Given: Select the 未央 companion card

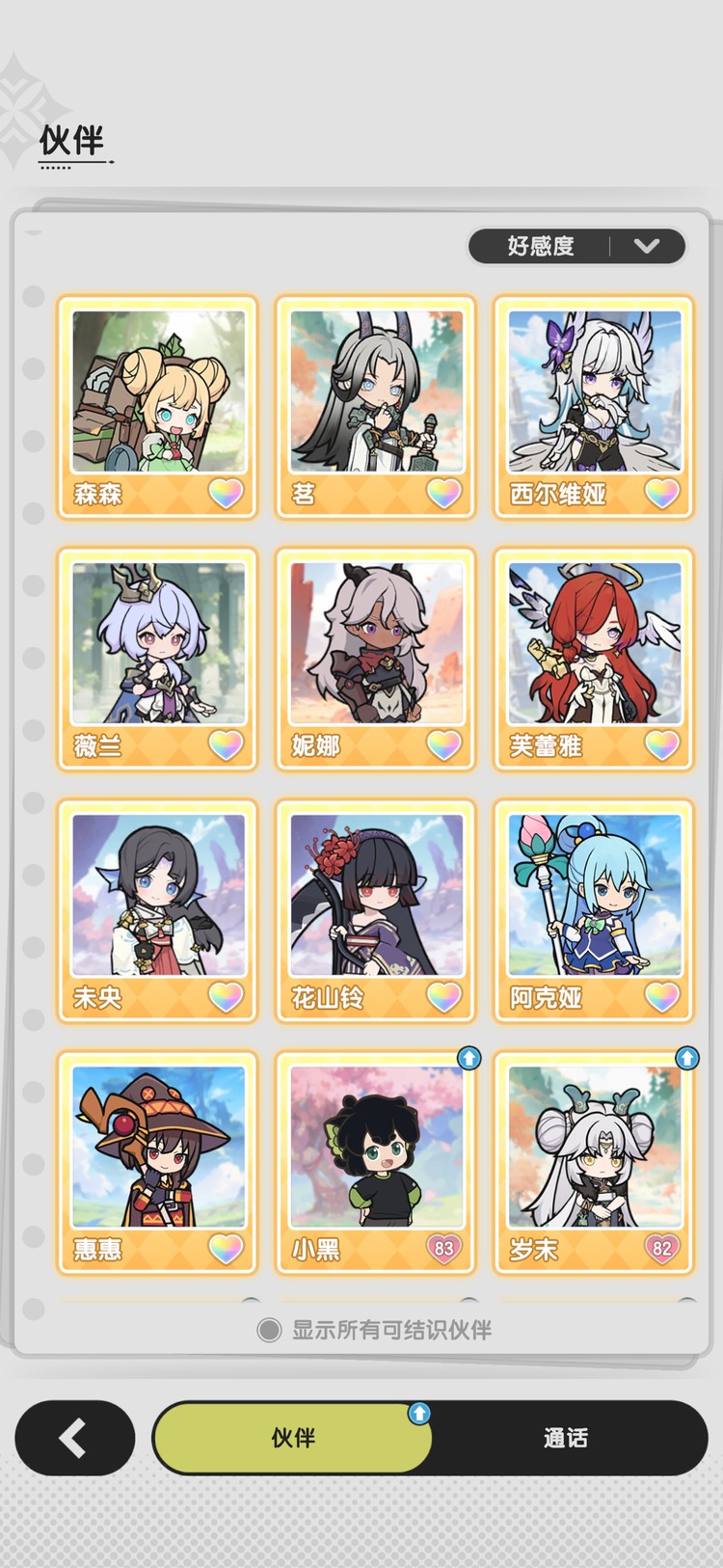Looking at the screenshot, I should pos(158,911).
